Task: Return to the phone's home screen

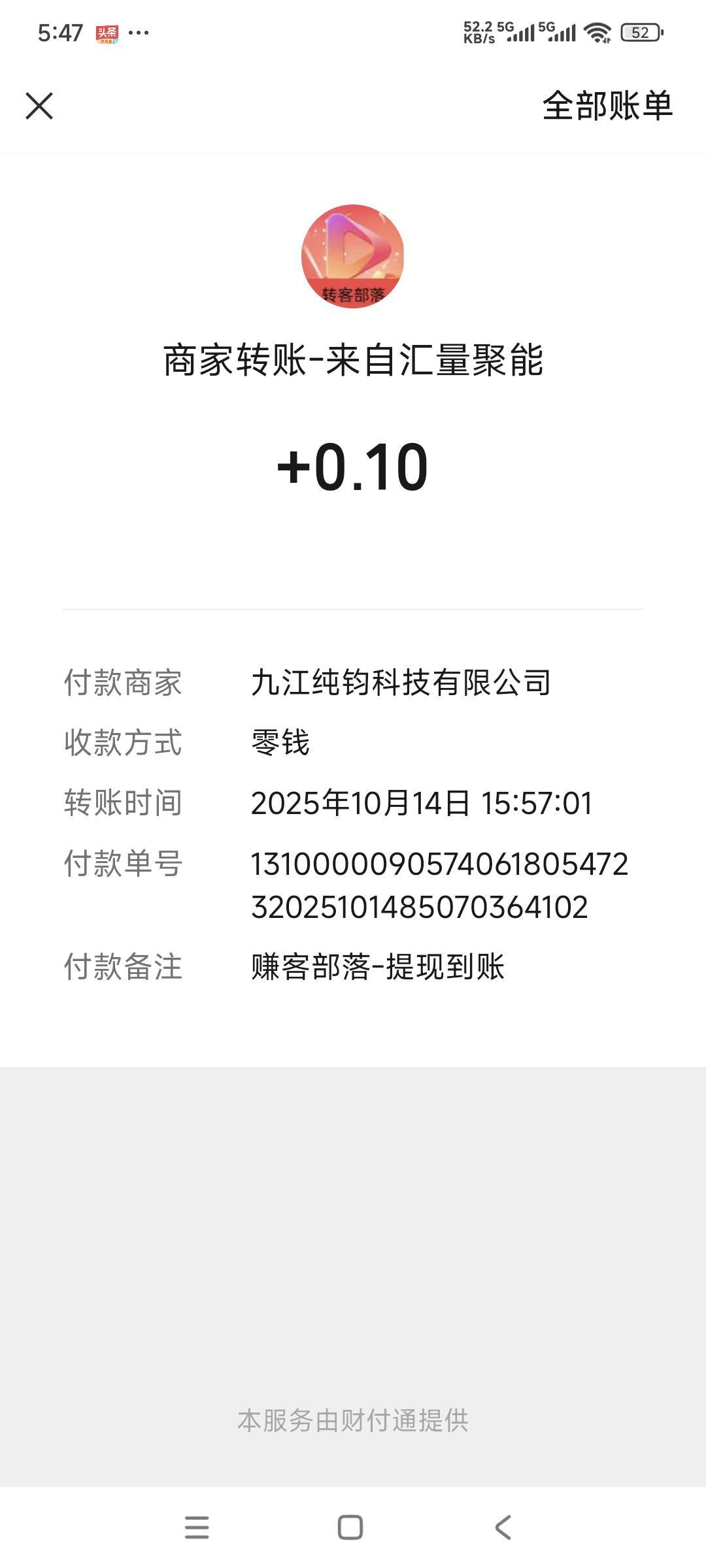Action: click(350, 1527)
